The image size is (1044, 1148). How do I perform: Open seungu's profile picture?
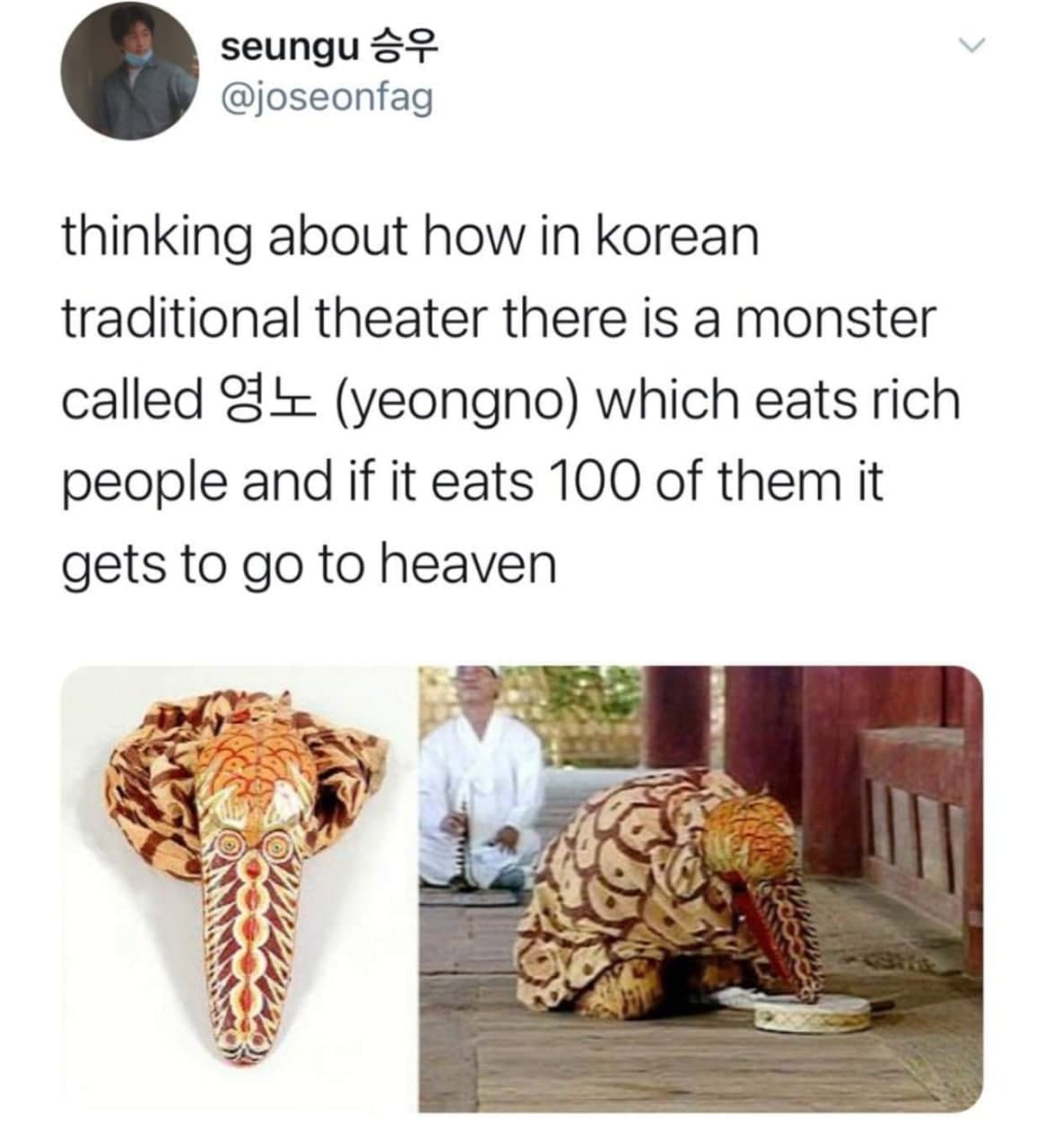point(129,73)
